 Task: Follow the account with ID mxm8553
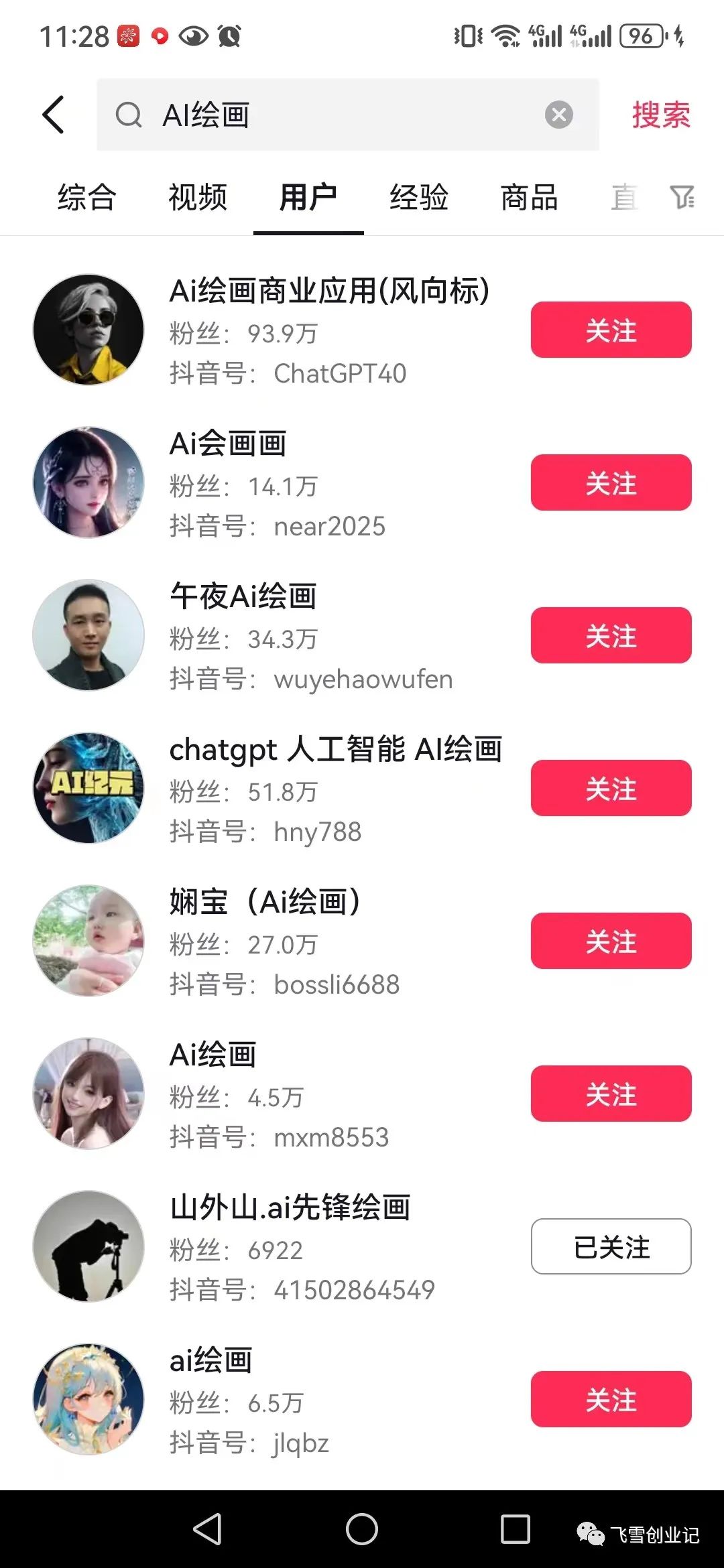611,1094
